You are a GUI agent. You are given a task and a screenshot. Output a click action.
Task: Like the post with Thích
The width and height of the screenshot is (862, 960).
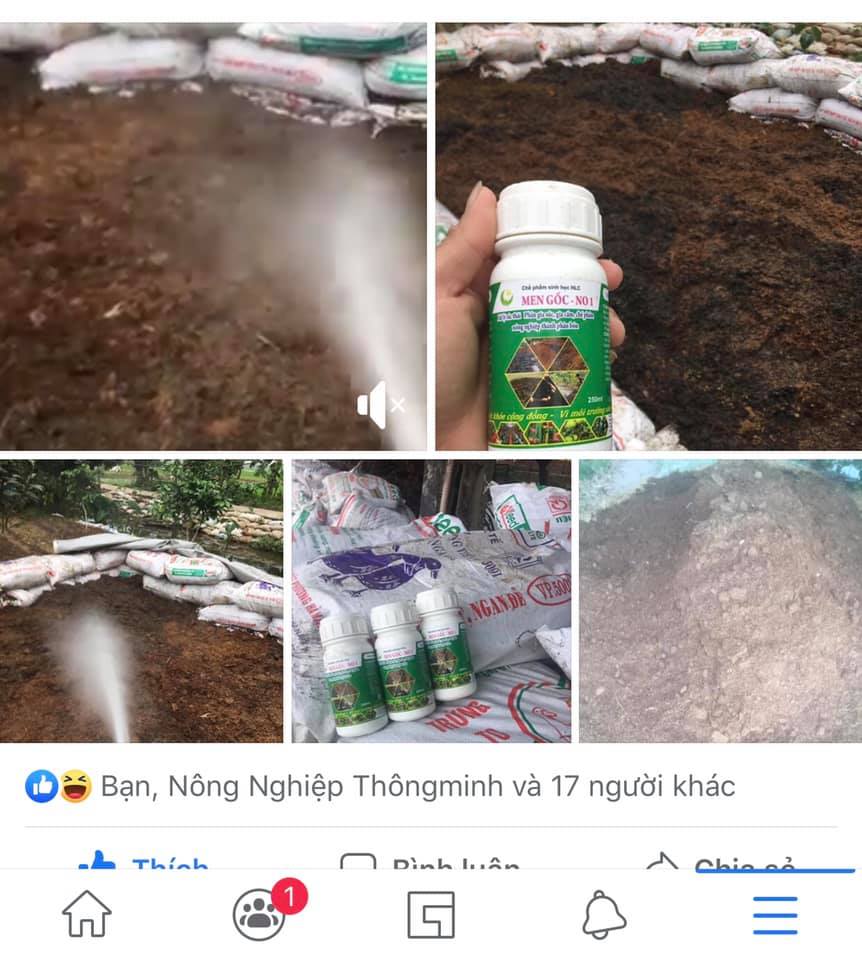145,860
